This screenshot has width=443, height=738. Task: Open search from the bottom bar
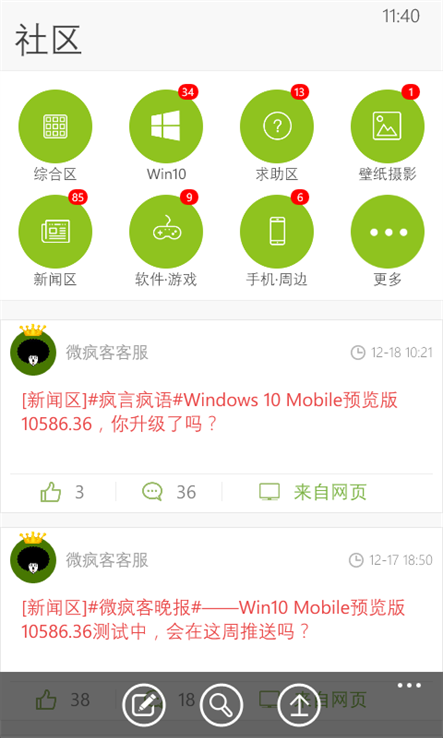click(221, 705)
